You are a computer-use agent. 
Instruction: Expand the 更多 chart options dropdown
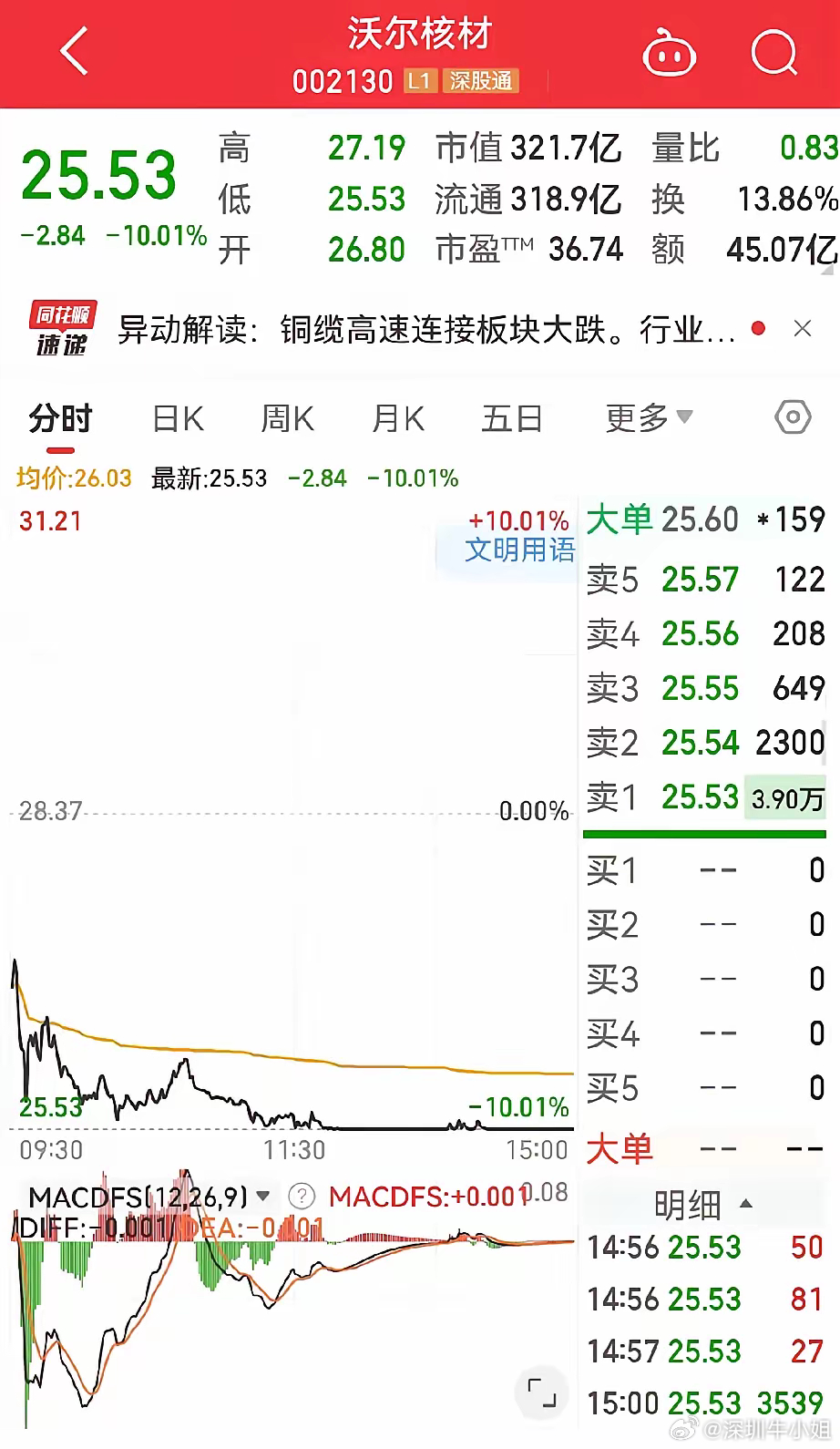(x=649, y=418)
